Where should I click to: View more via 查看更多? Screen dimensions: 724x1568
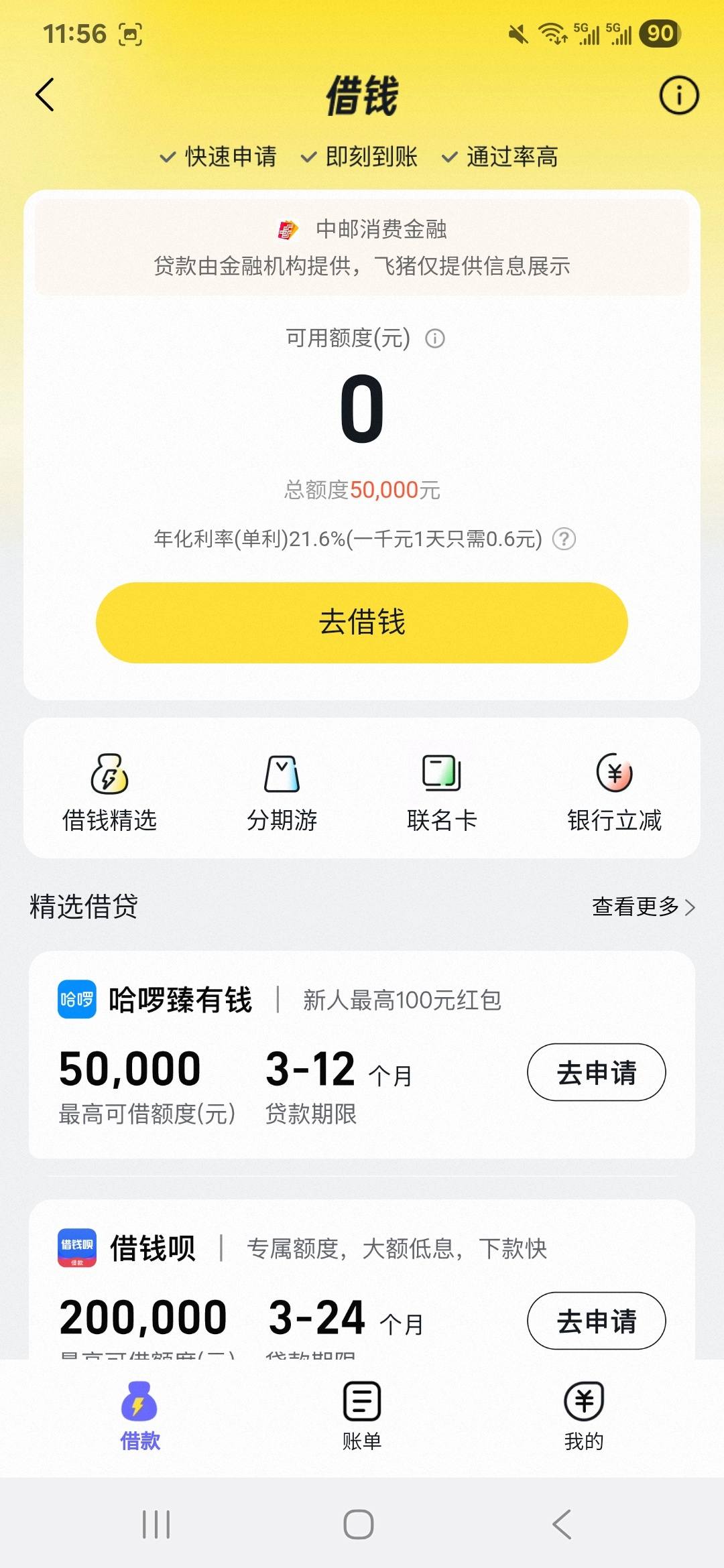pos(644,907)
